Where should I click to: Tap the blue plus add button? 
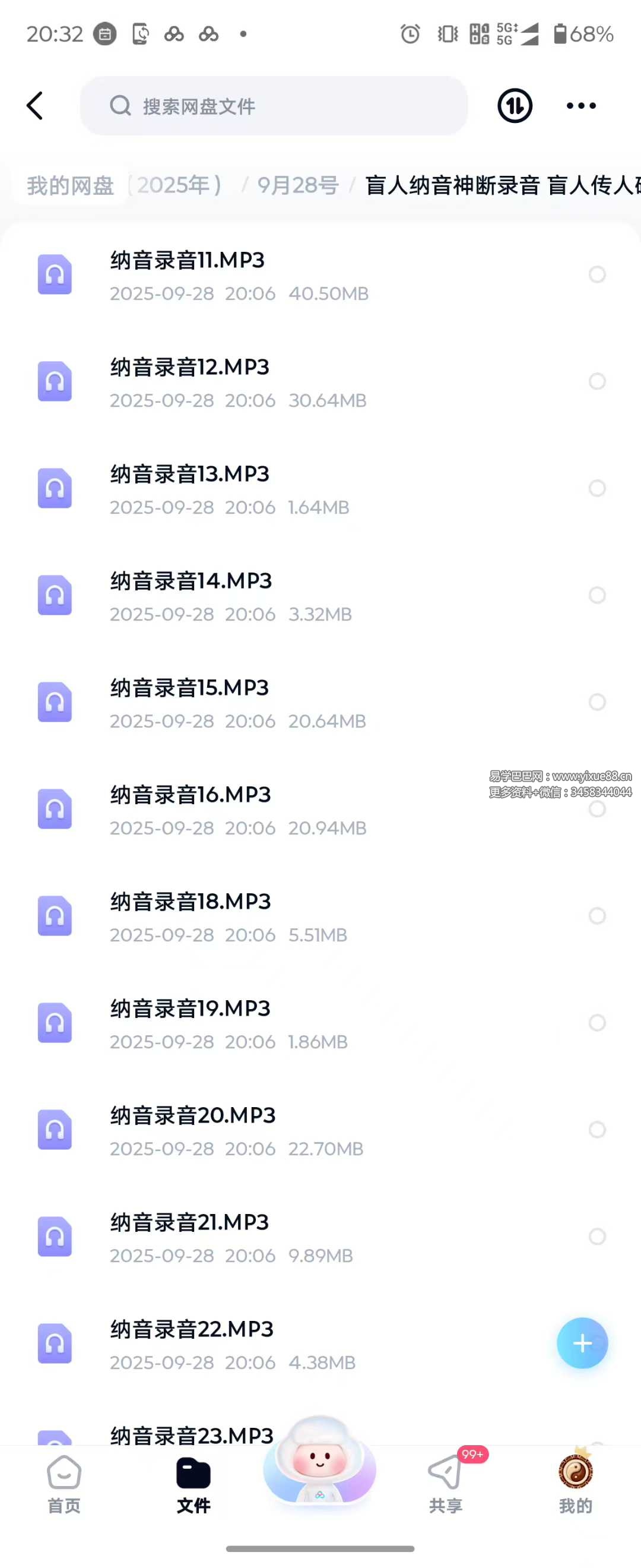(582, 1343)
